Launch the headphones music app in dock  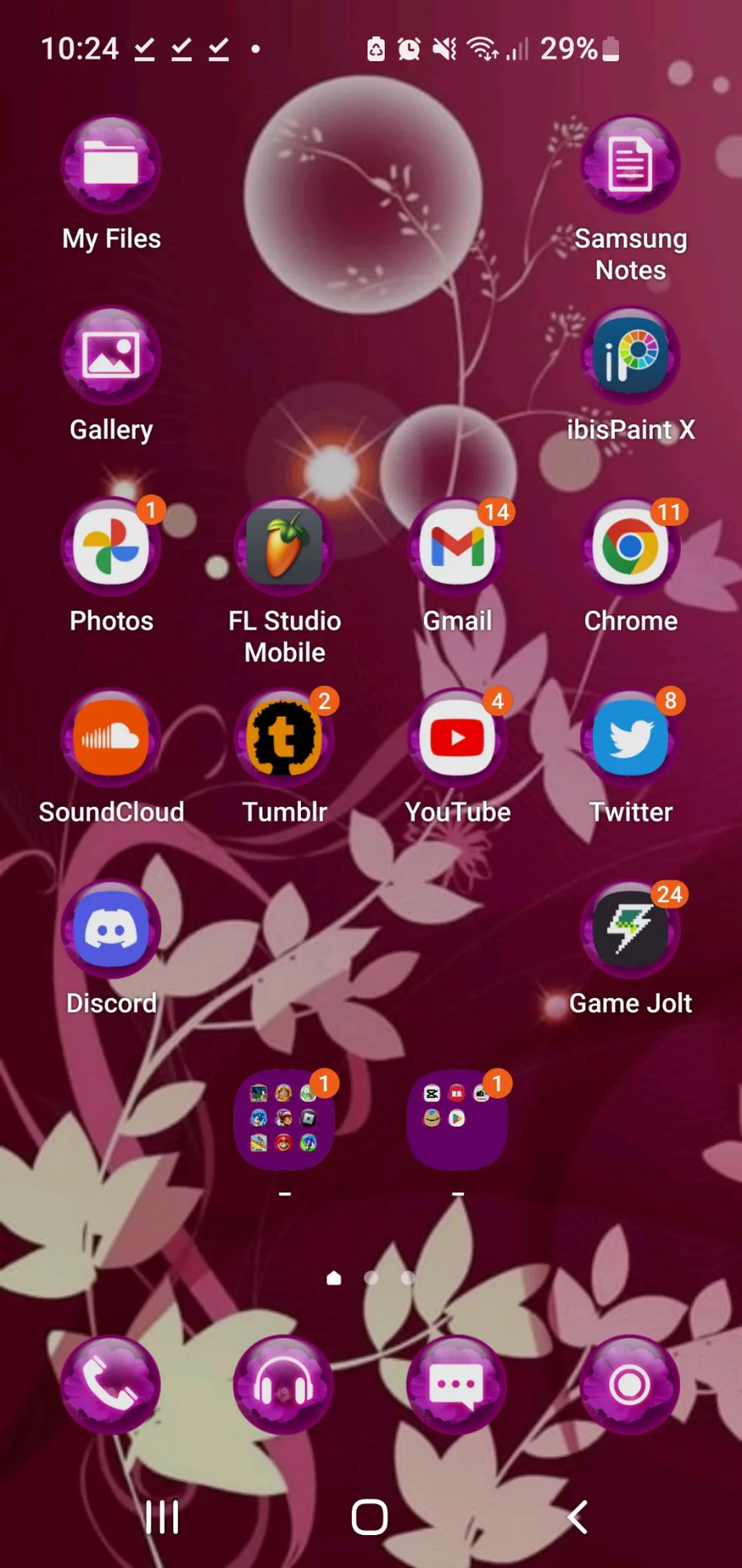pyautogui.click(x=284, y=1386)
